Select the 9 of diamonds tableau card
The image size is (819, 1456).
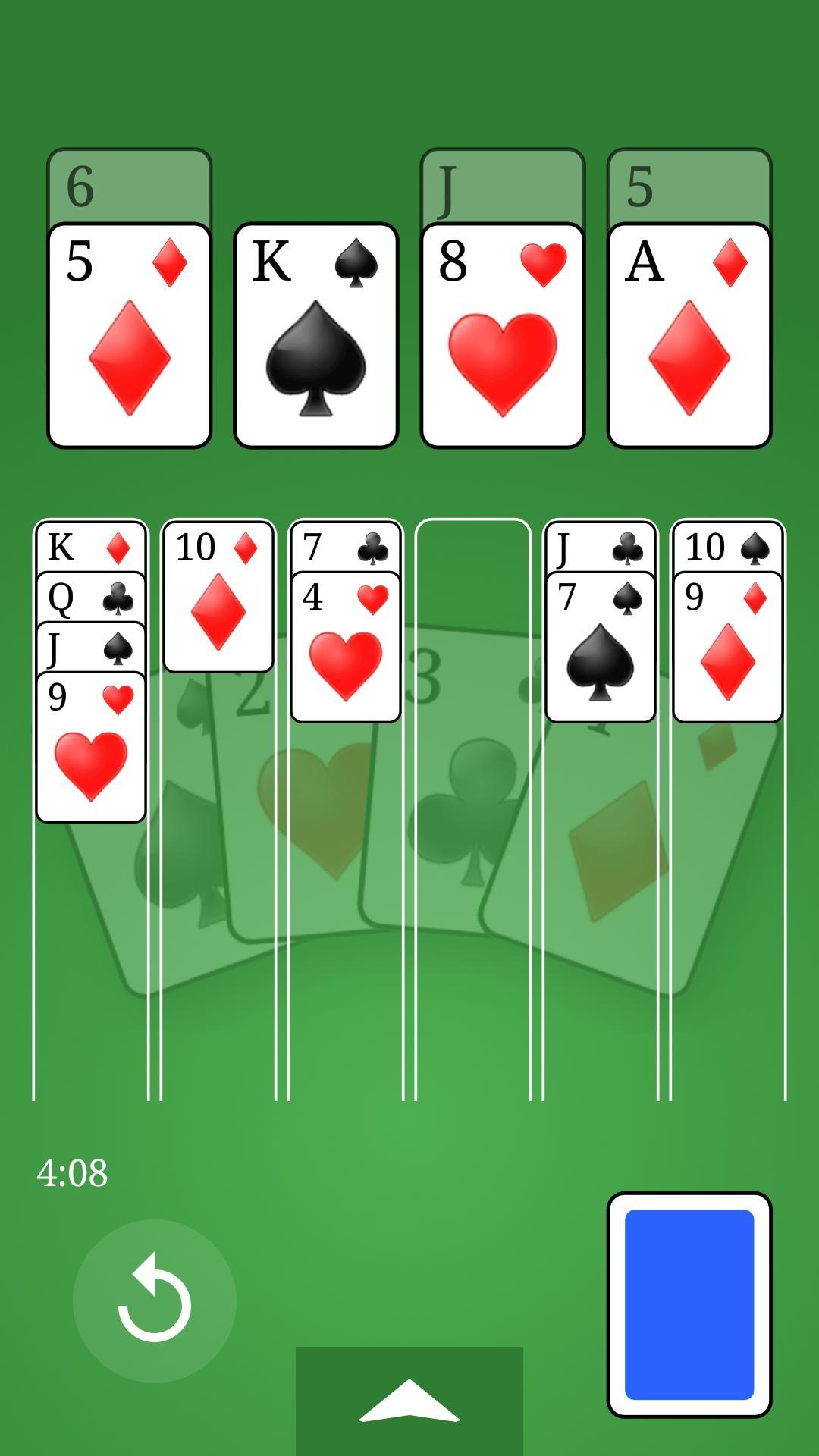click(728, 647)
